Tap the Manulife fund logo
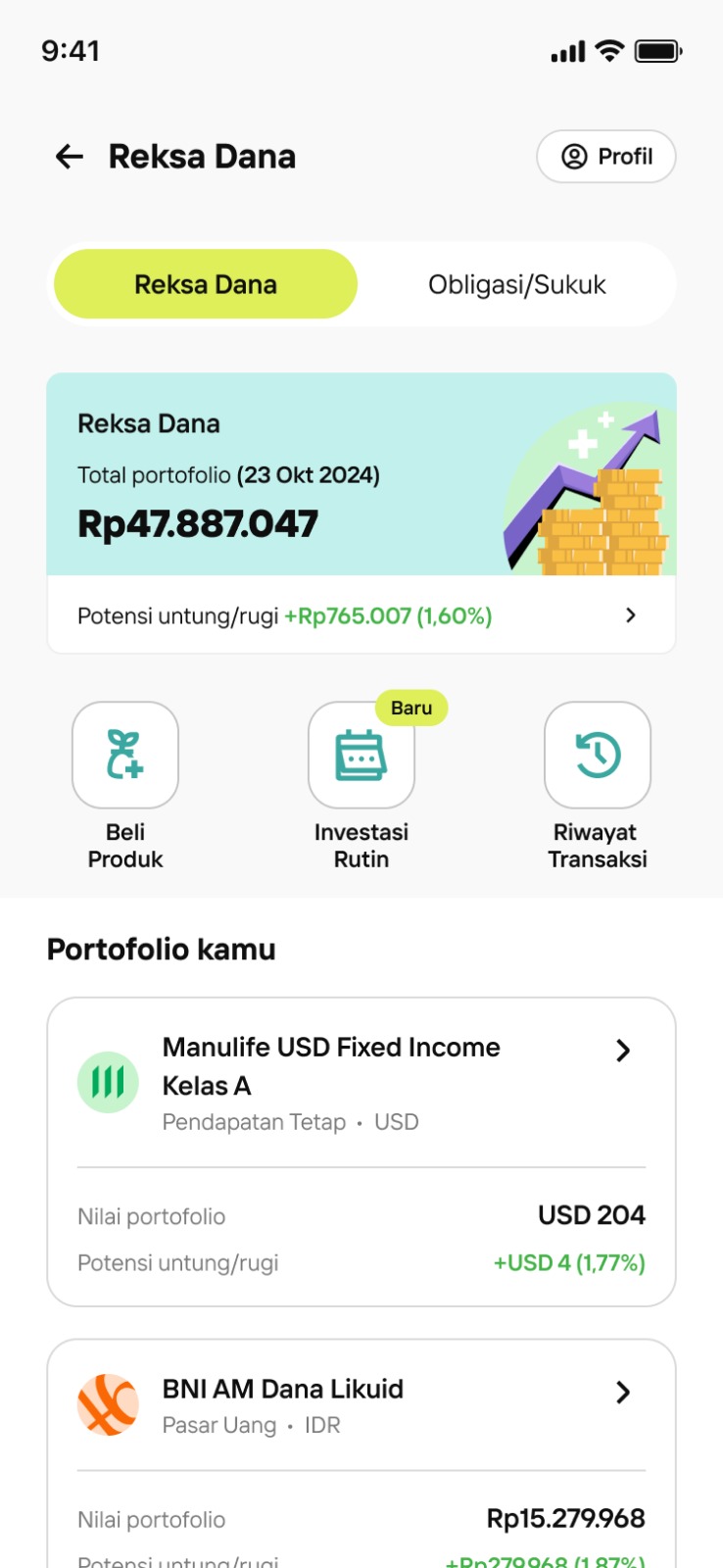 pos(108,1083)
